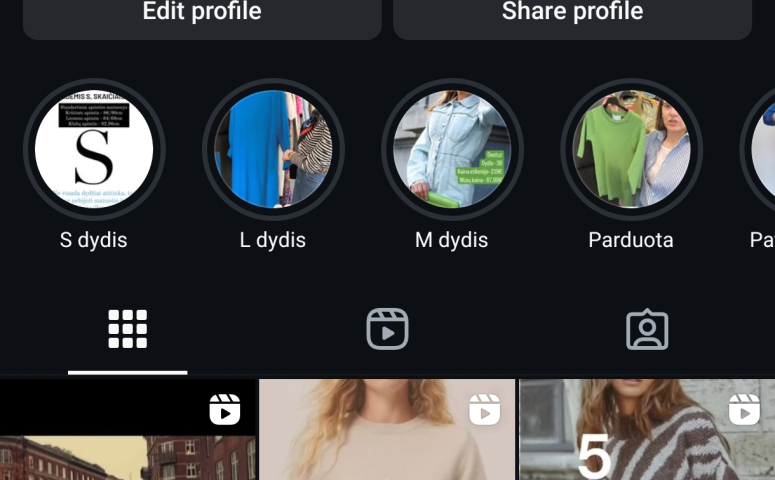
Task: View the M dydis story highlight
Action: tap(452, 150)
